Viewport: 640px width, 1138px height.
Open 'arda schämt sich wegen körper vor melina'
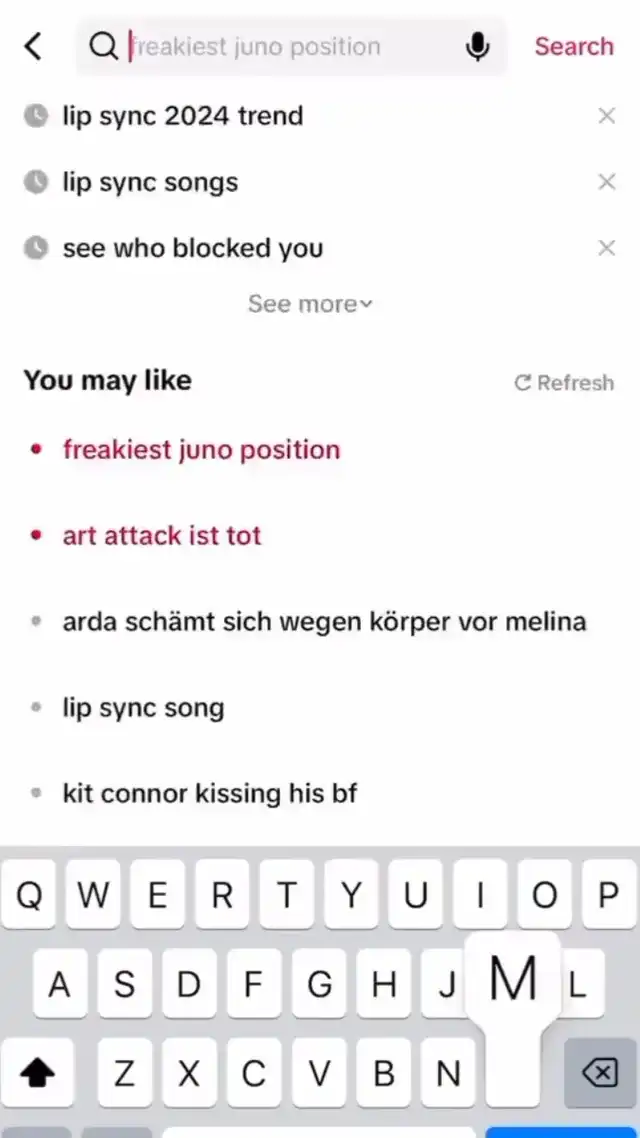(x=324, y=622)
